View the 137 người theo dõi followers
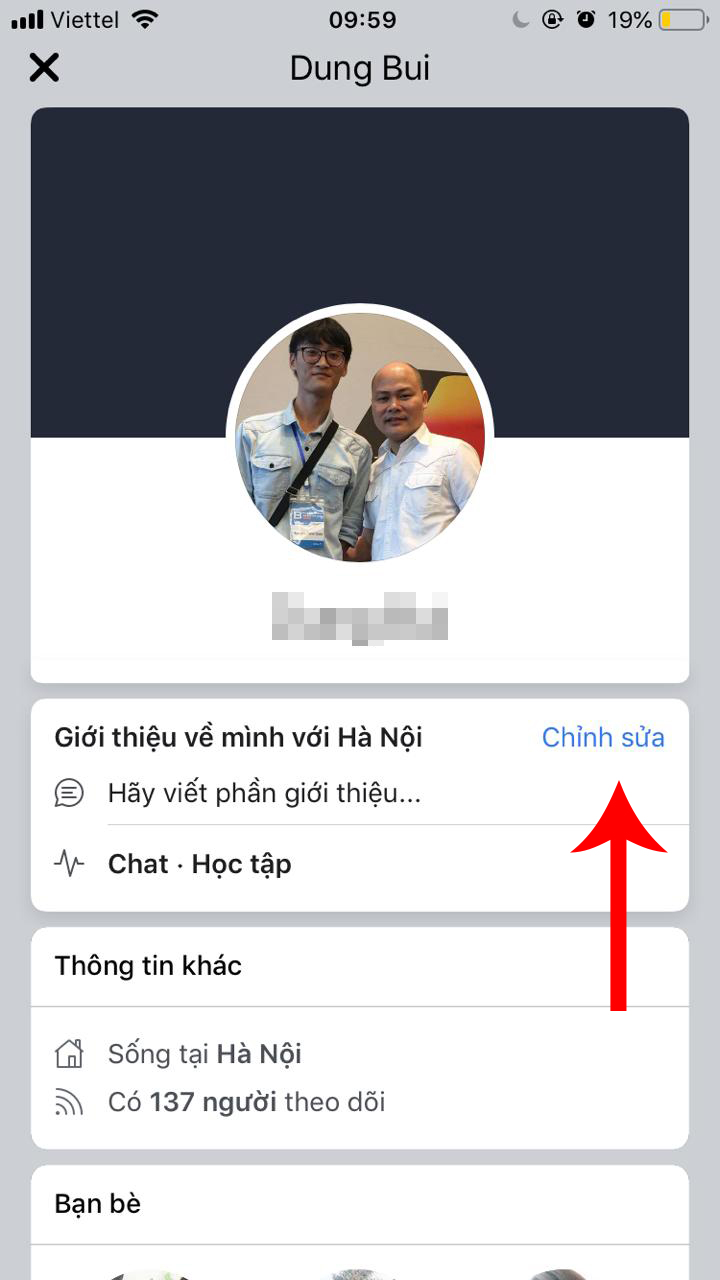Image resolution: width=720 pixels, height=1280 pixels. point(246,1103)
